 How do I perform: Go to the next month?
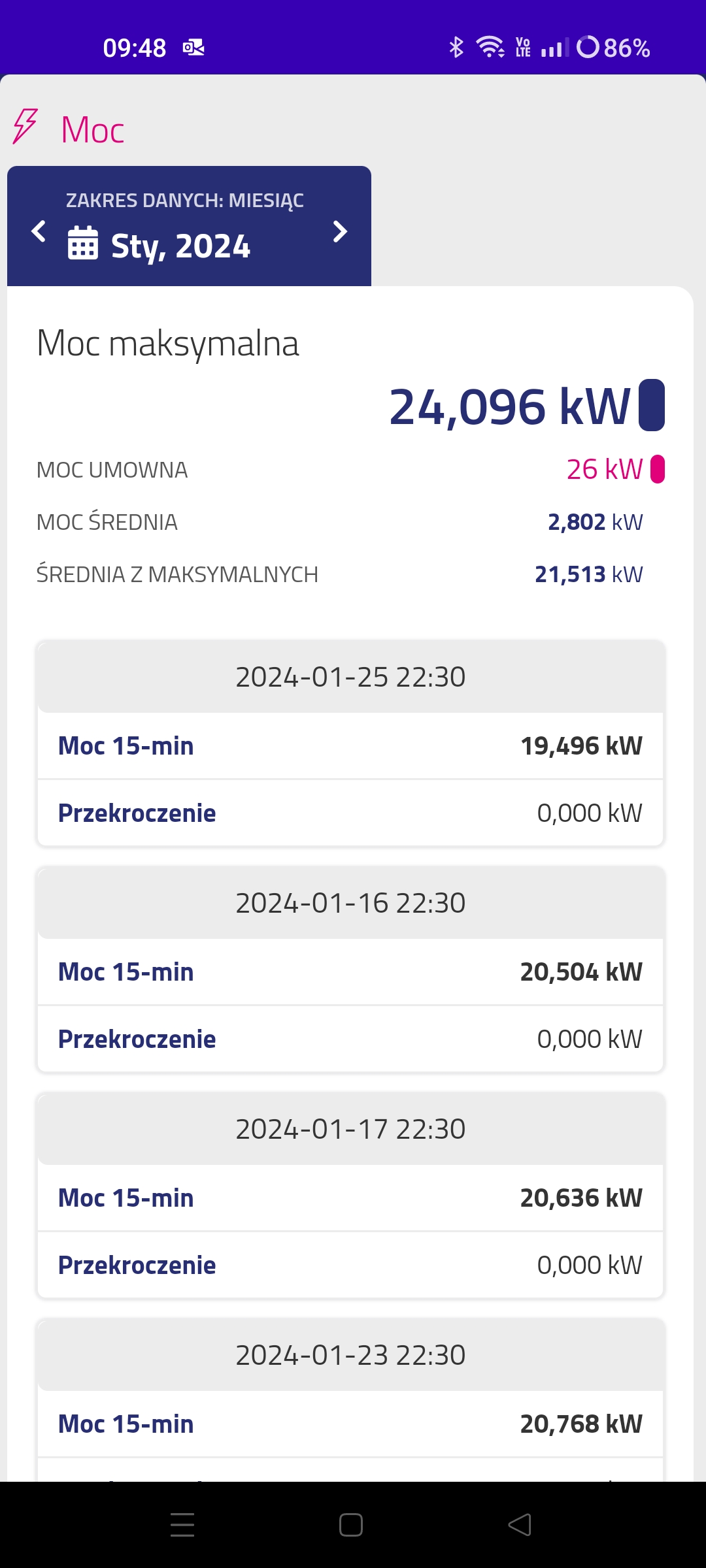click(340, 231)
